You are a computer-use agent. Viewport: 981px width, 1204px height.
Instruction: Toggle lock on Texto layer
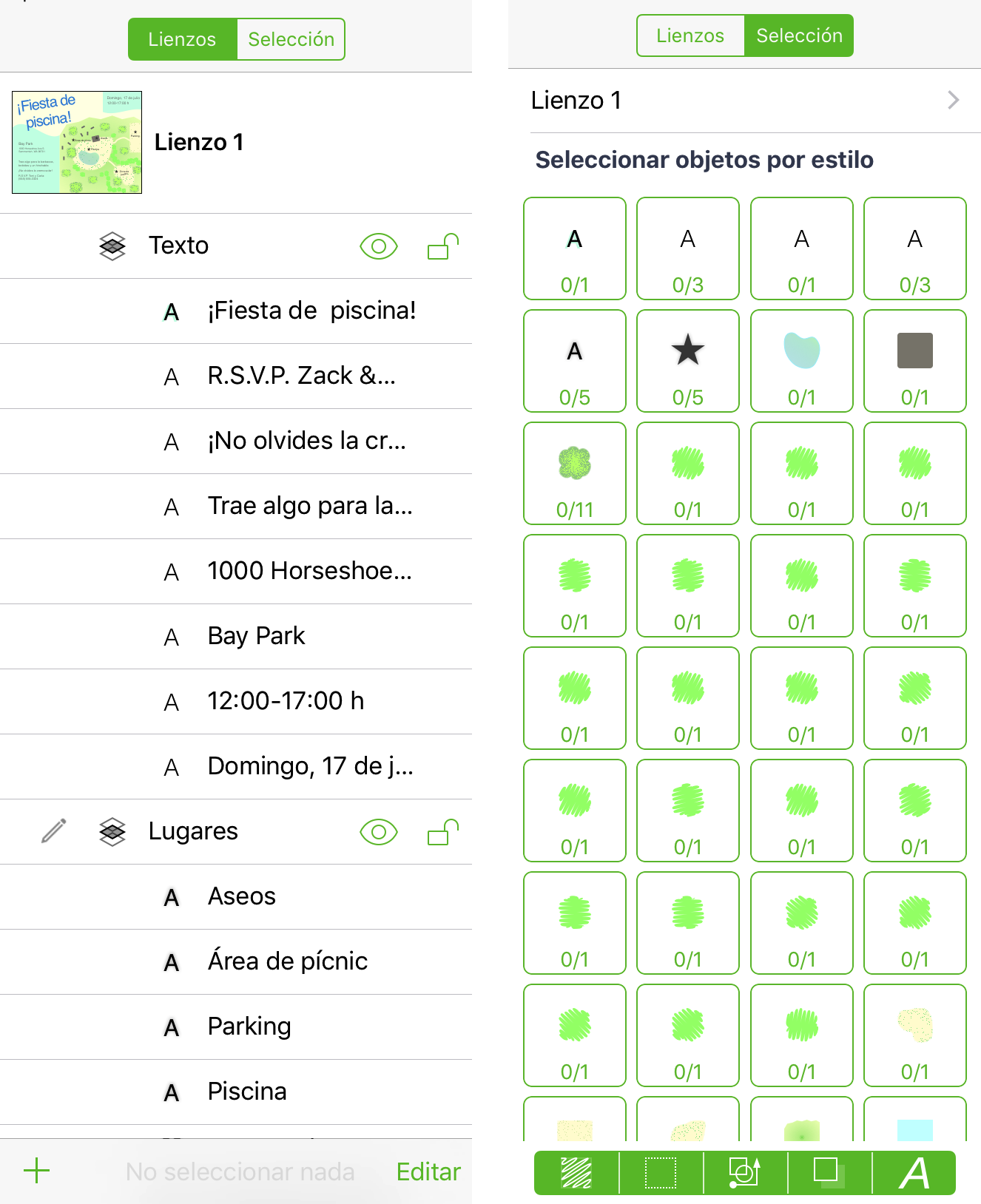pyautogui.click(x=442, y=246)
